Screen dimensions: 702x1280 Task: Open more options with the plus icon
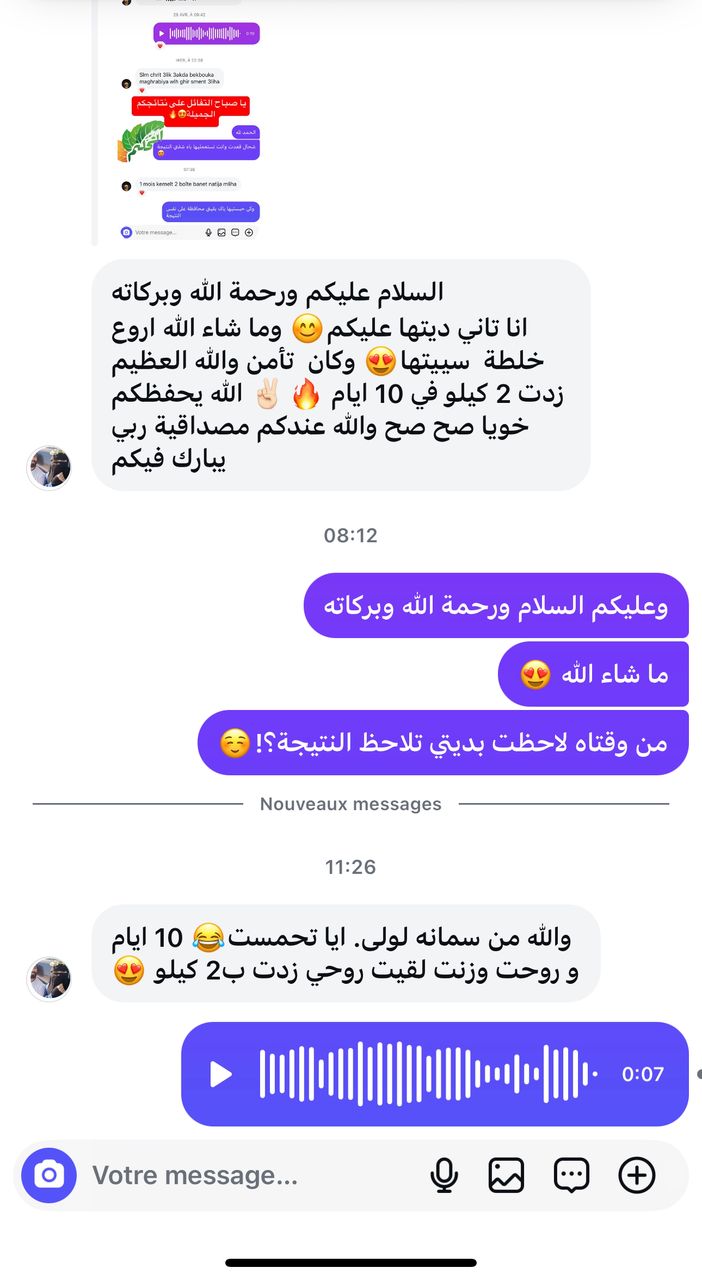(x=637, y=1175)
